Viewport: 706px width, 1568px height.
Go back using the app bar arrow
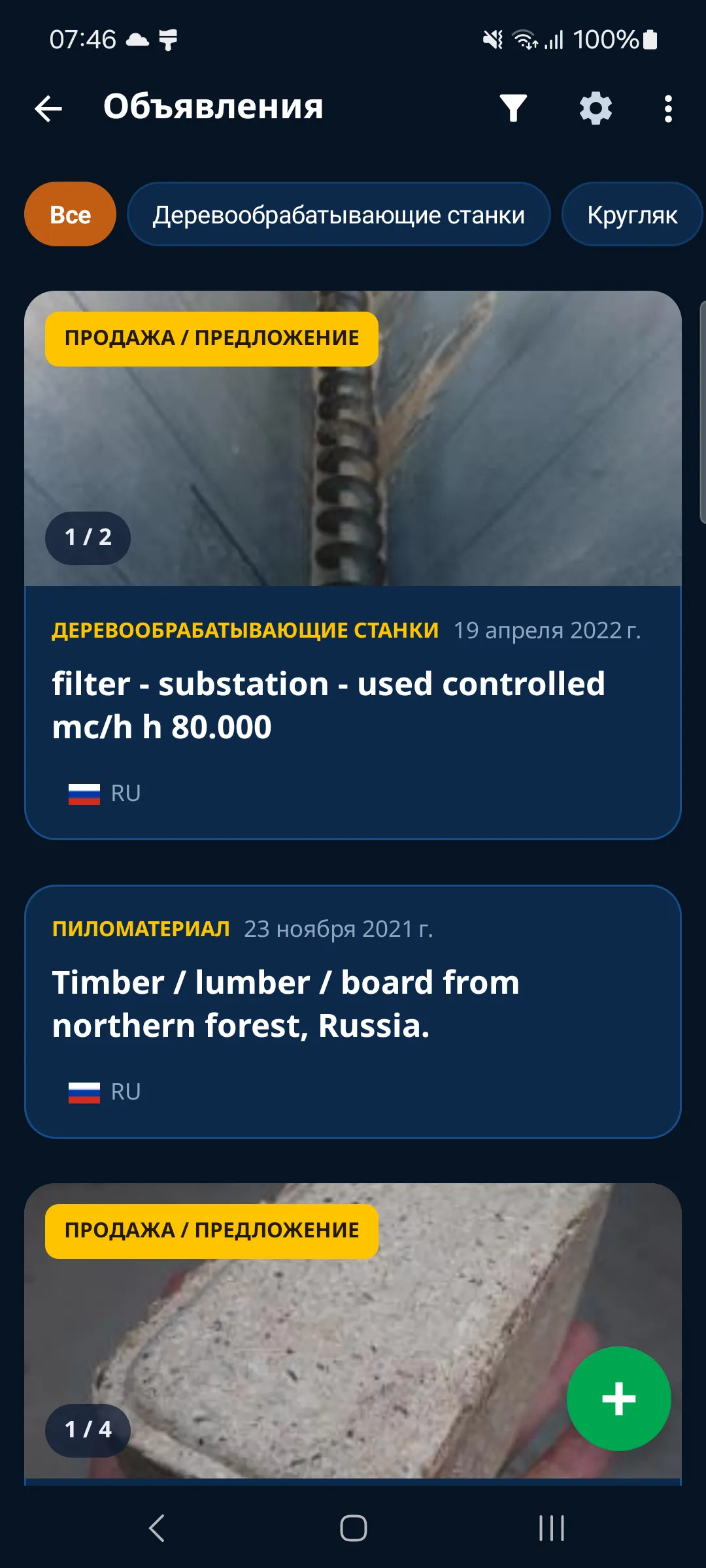[x=48, y=108]
